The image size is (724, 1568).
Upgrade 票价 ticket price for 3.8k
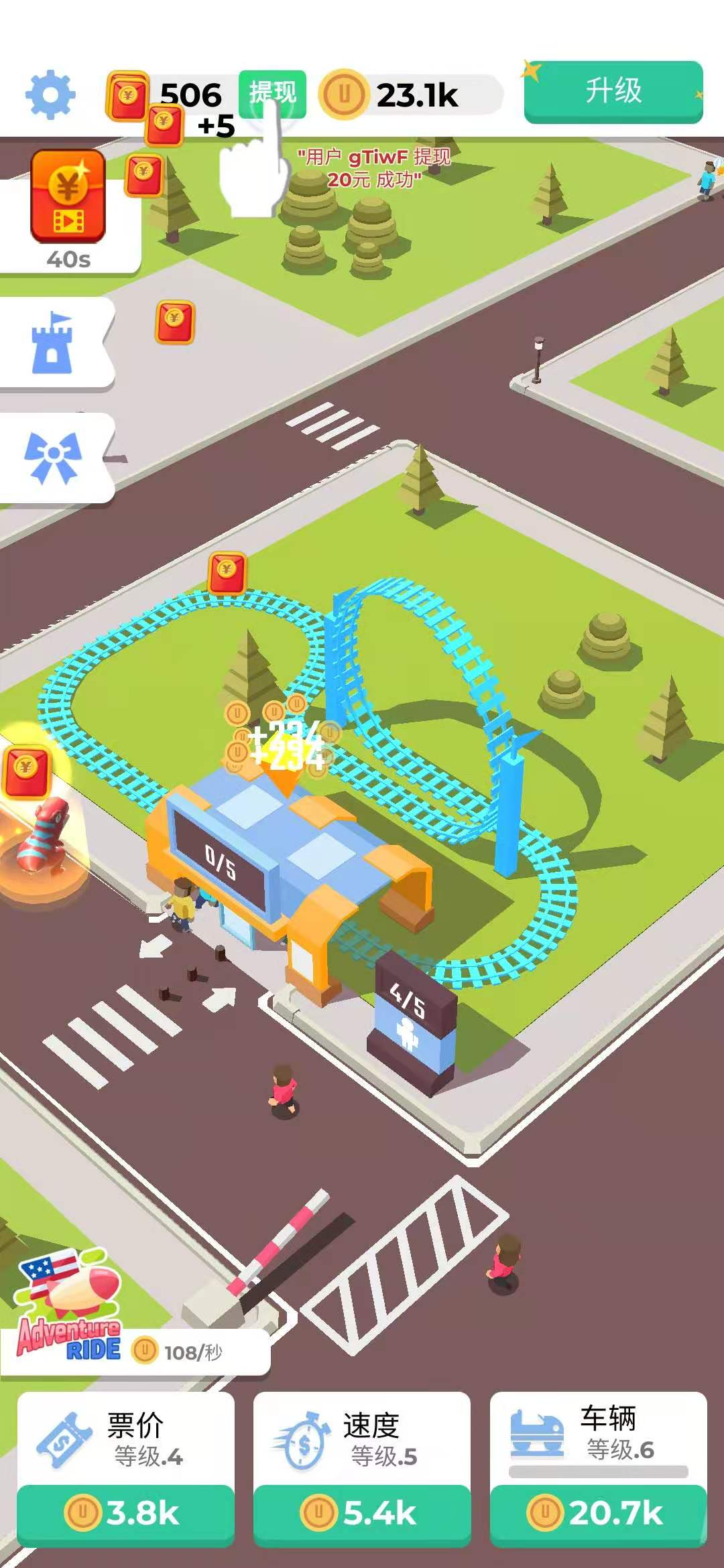126,1513
